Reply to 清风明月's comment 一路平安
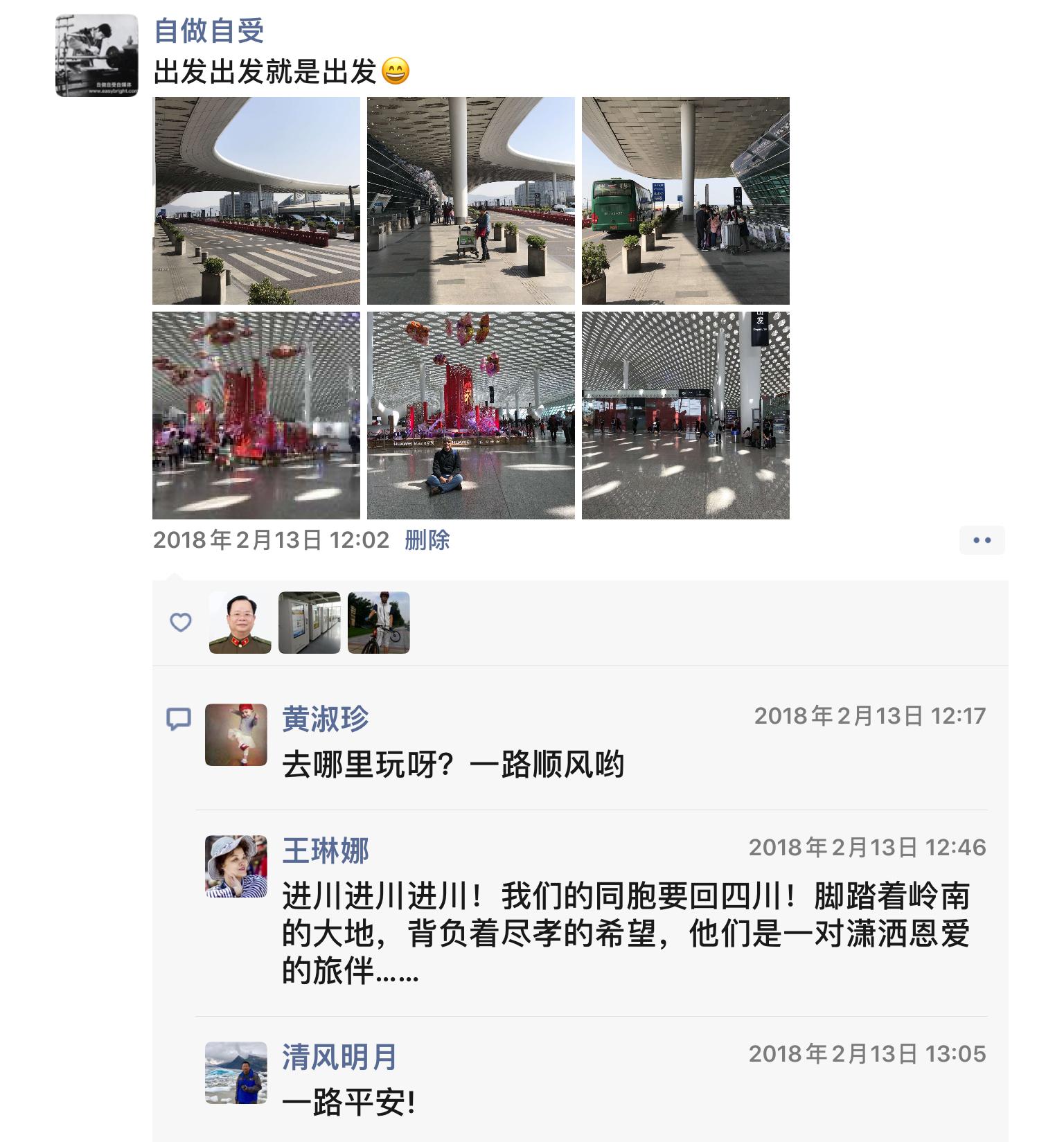1064x1142 pixels. coord(348,1102)
